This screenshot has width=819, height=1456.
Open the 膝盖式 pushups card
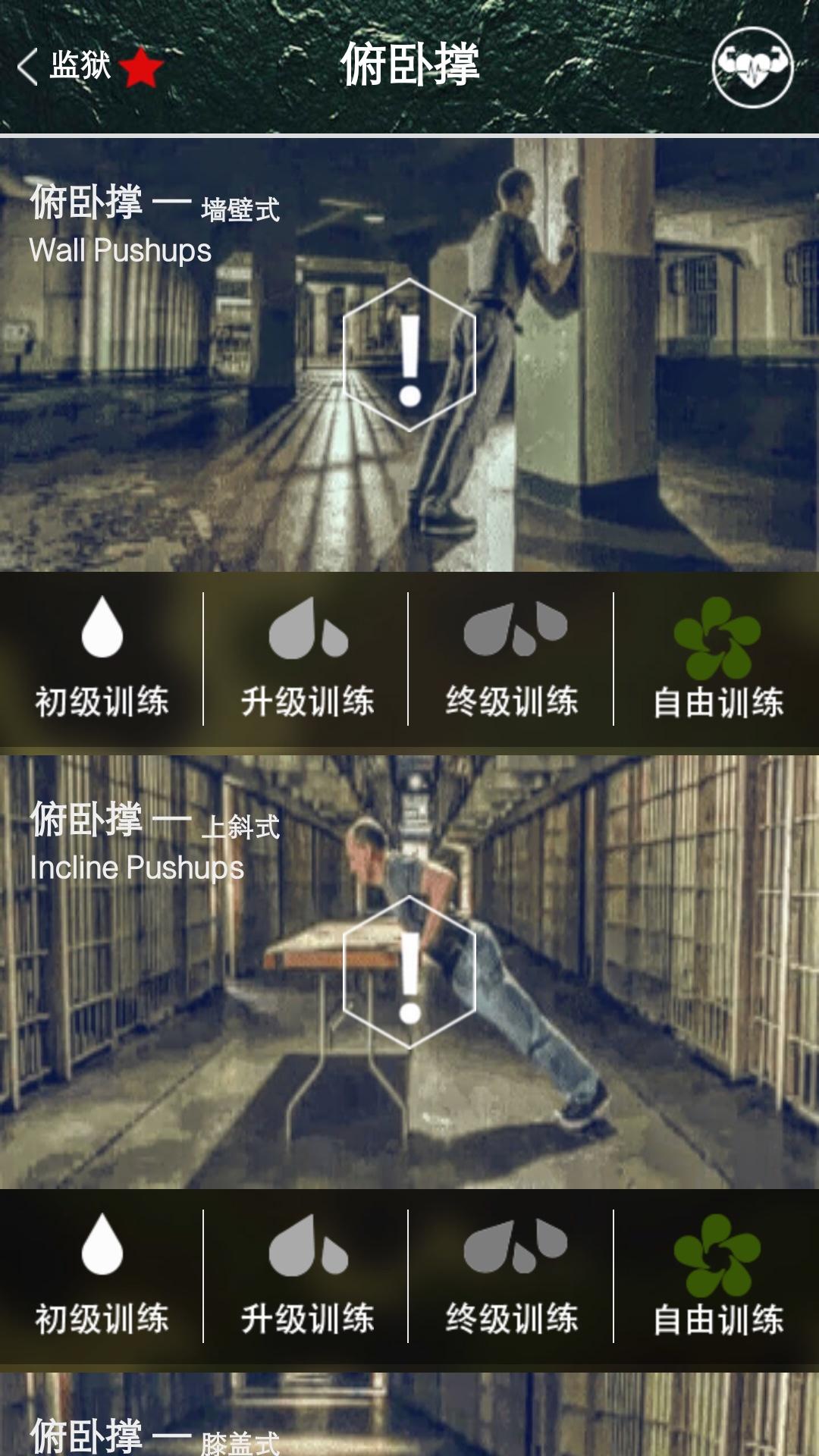[409, 1418]
